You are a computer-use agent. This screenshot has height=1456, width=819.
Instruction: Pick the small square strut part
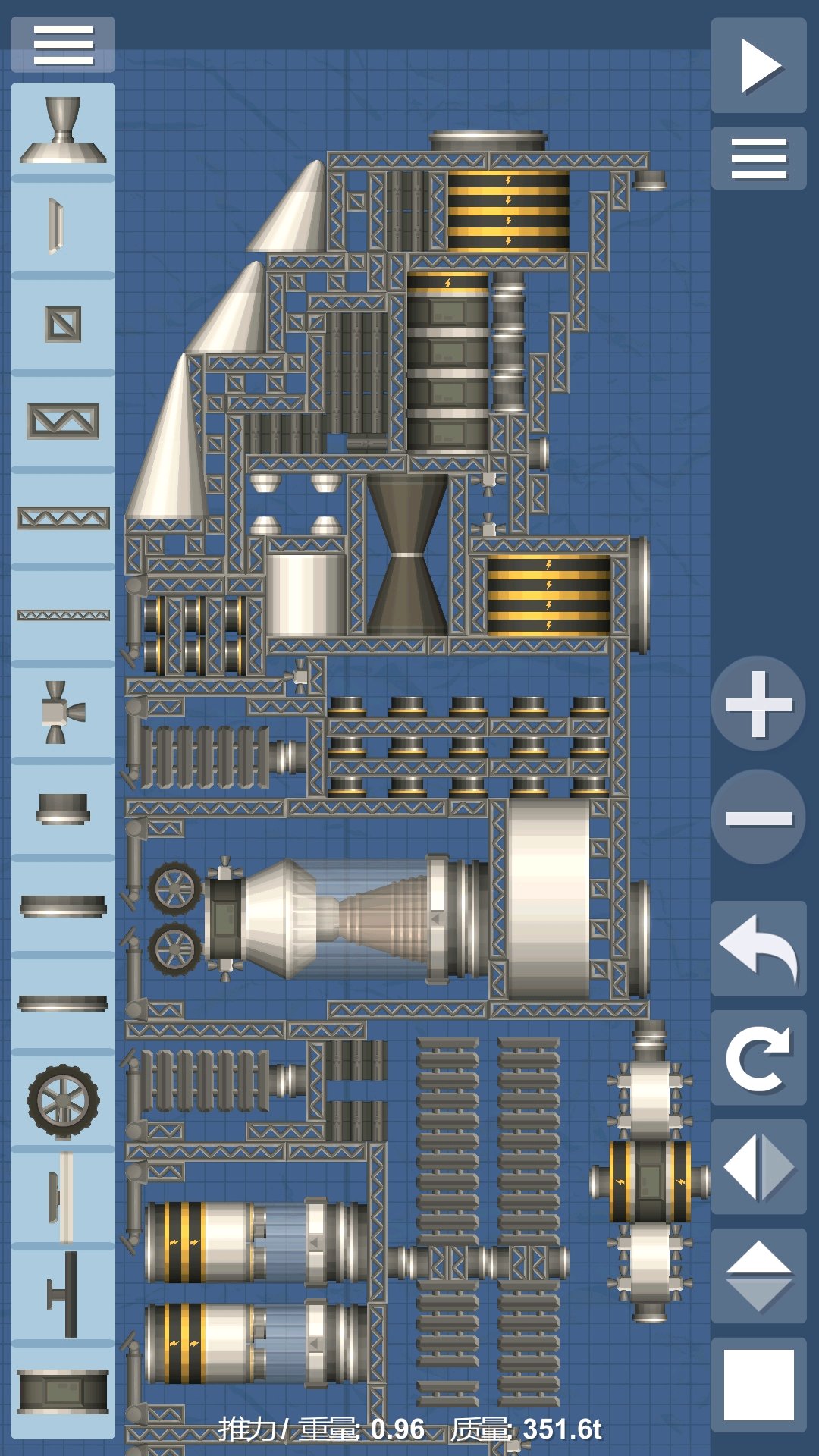point(63,324)
